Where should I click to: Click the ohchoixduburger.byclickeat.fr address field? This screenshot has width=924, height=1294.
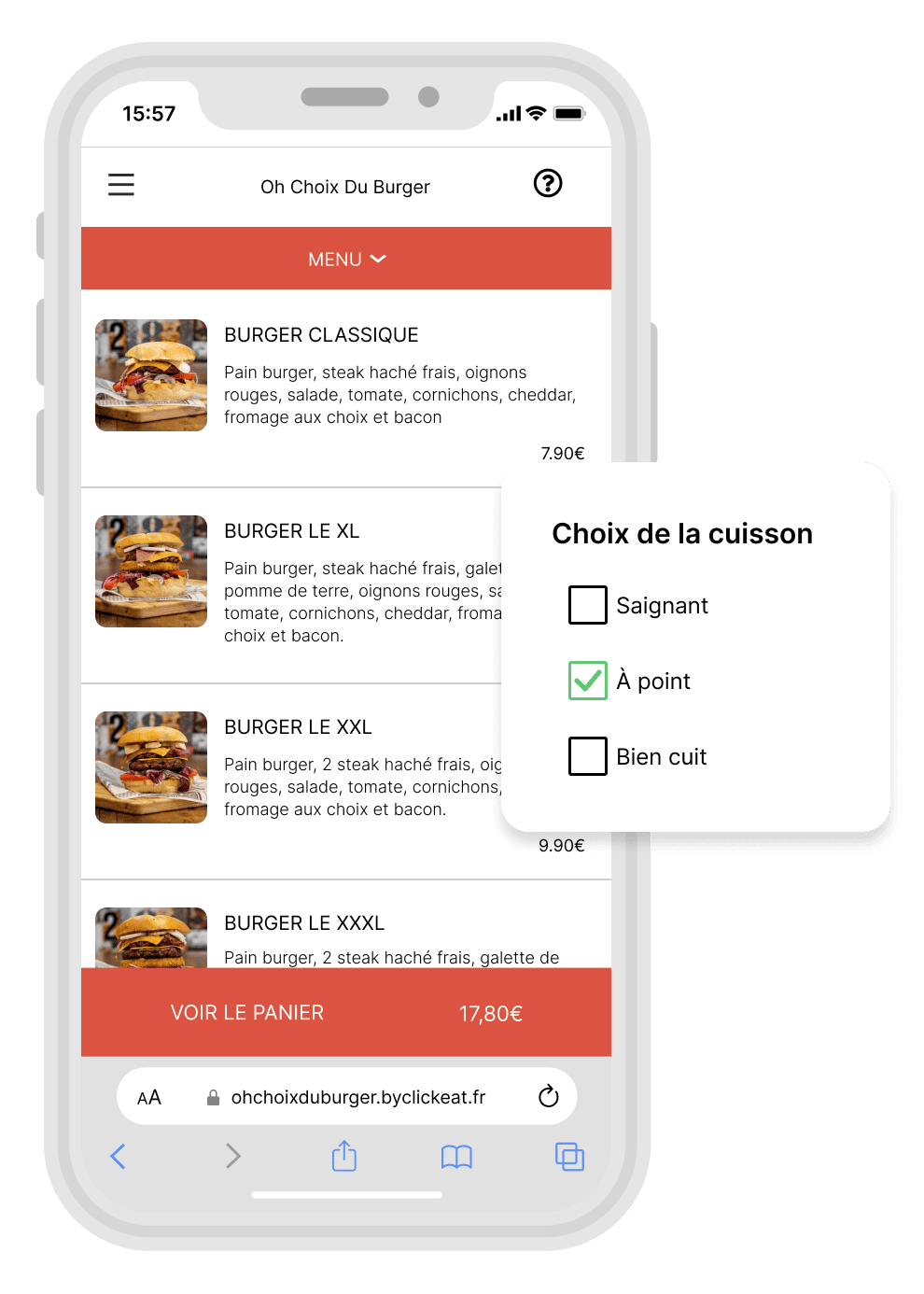tap(359, 1097)
